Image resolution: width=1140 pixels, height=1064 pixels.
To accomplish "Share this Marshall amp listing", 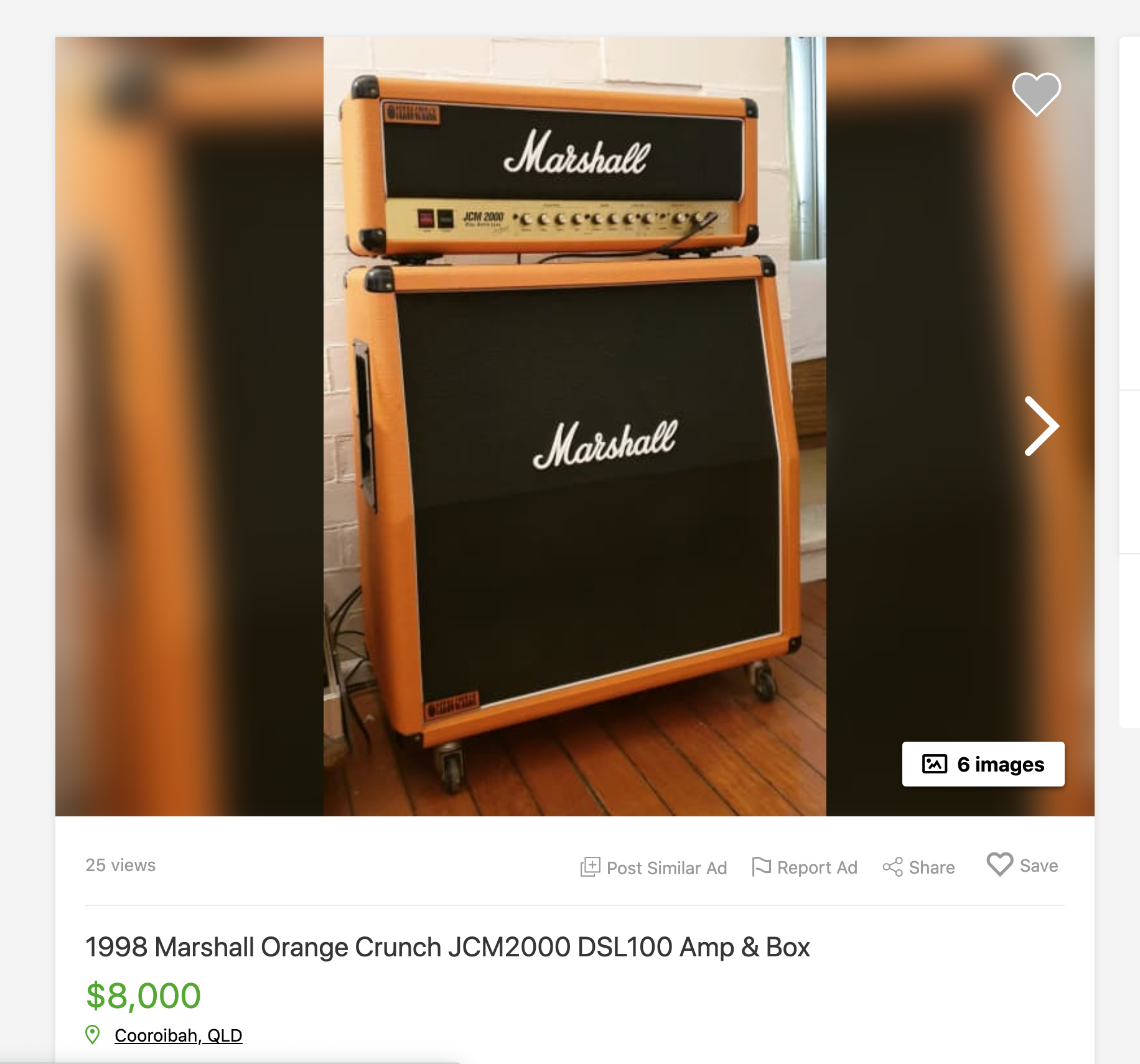I will pyautogui.click(x=918, y=867).
